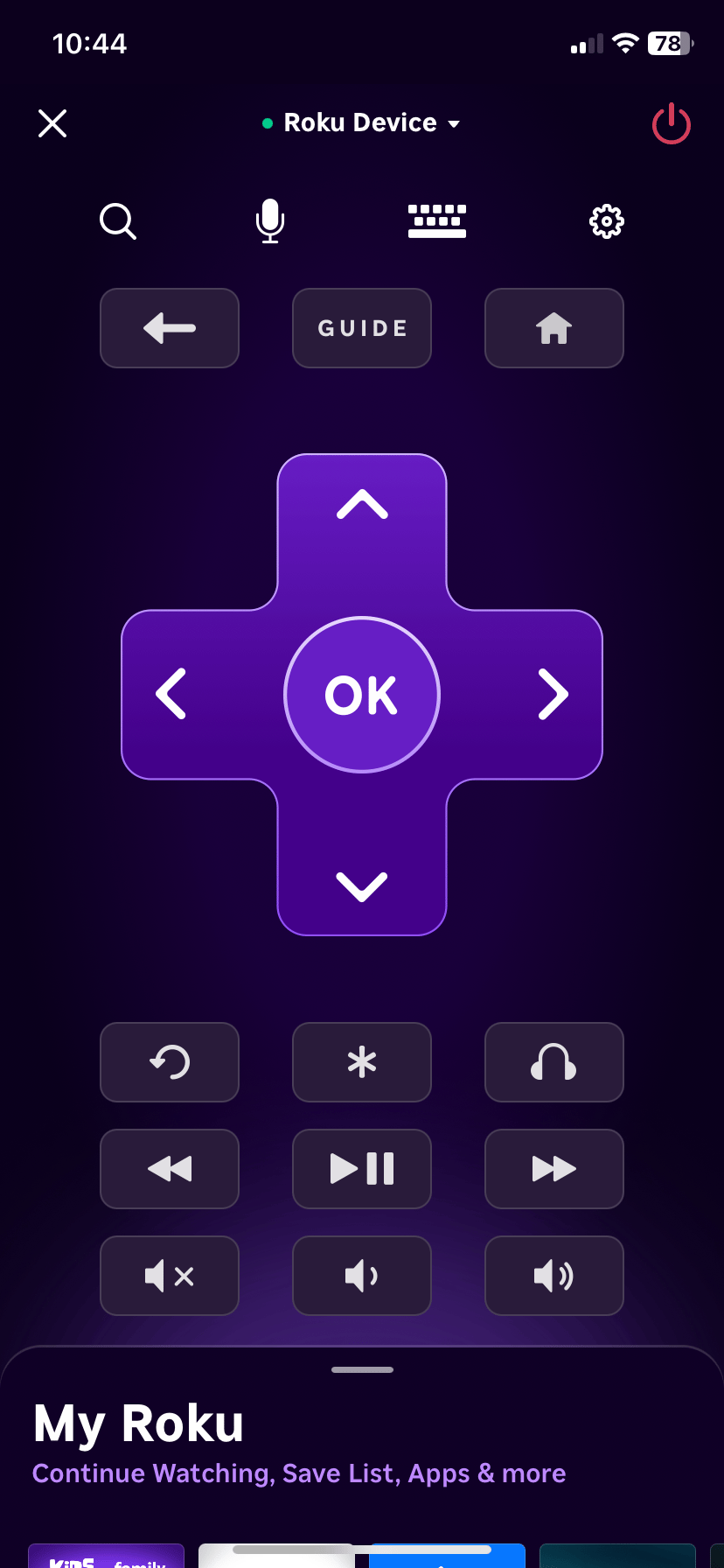724x1568 pixels.
Task: Open the Roku Device dropdown
Action: pyautogui.click(x=361, y=123)
